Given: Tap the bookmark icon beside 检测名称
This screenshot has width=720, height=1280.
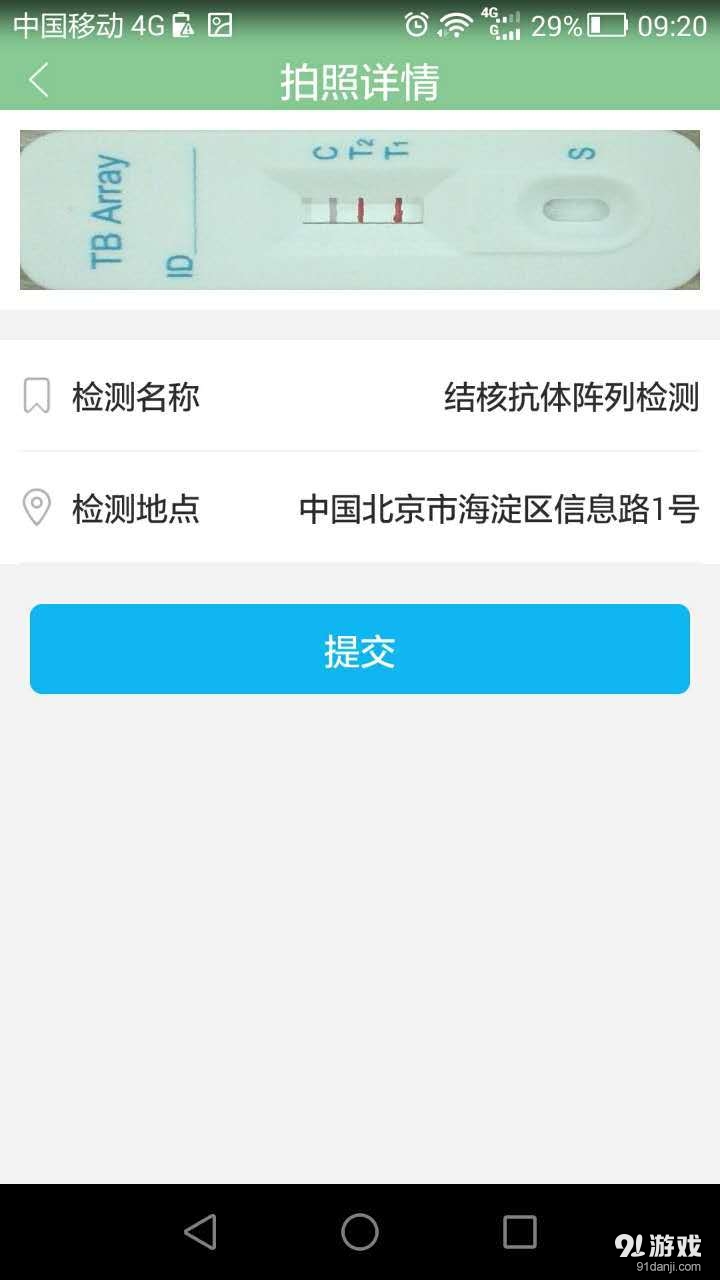Looking at the screenshot, I should click(x=36, y=396).
